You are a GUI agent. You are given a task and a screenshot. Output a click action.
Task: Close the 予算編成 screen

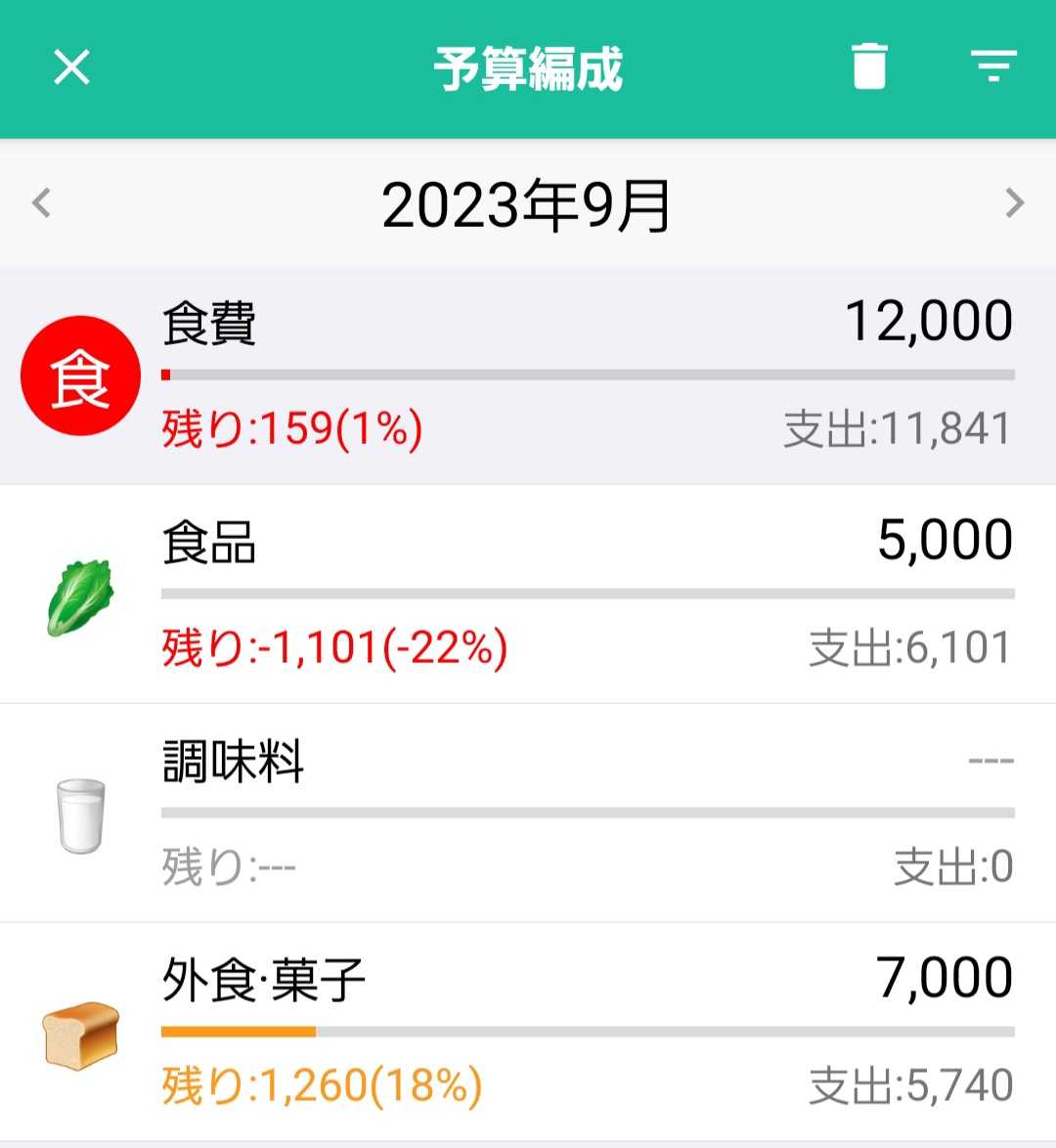[71, 68]
